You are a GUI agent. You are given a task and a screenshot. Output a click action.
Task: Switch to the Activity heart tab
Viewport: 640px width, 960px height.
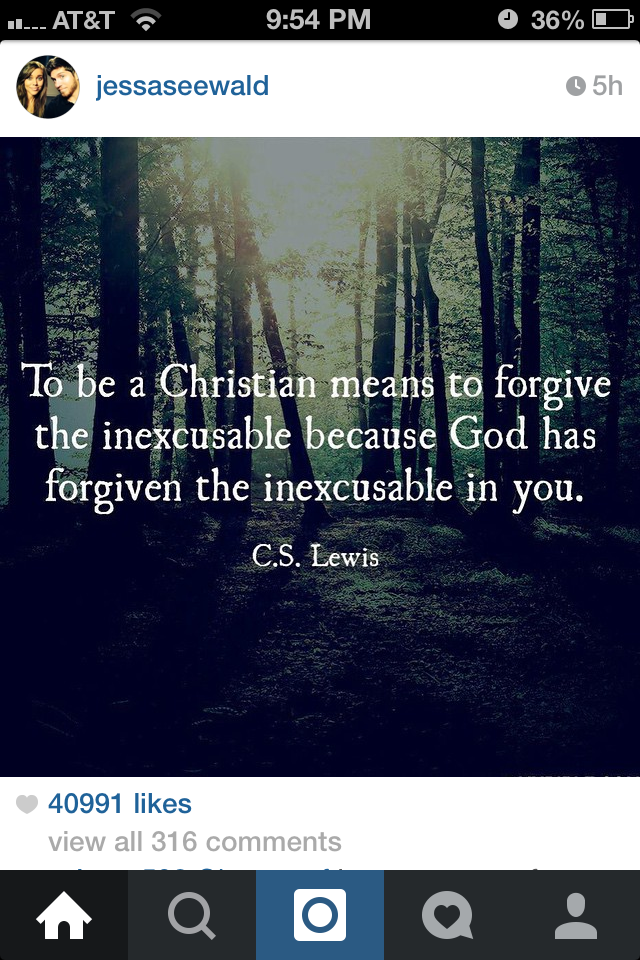tap(448, 915)
